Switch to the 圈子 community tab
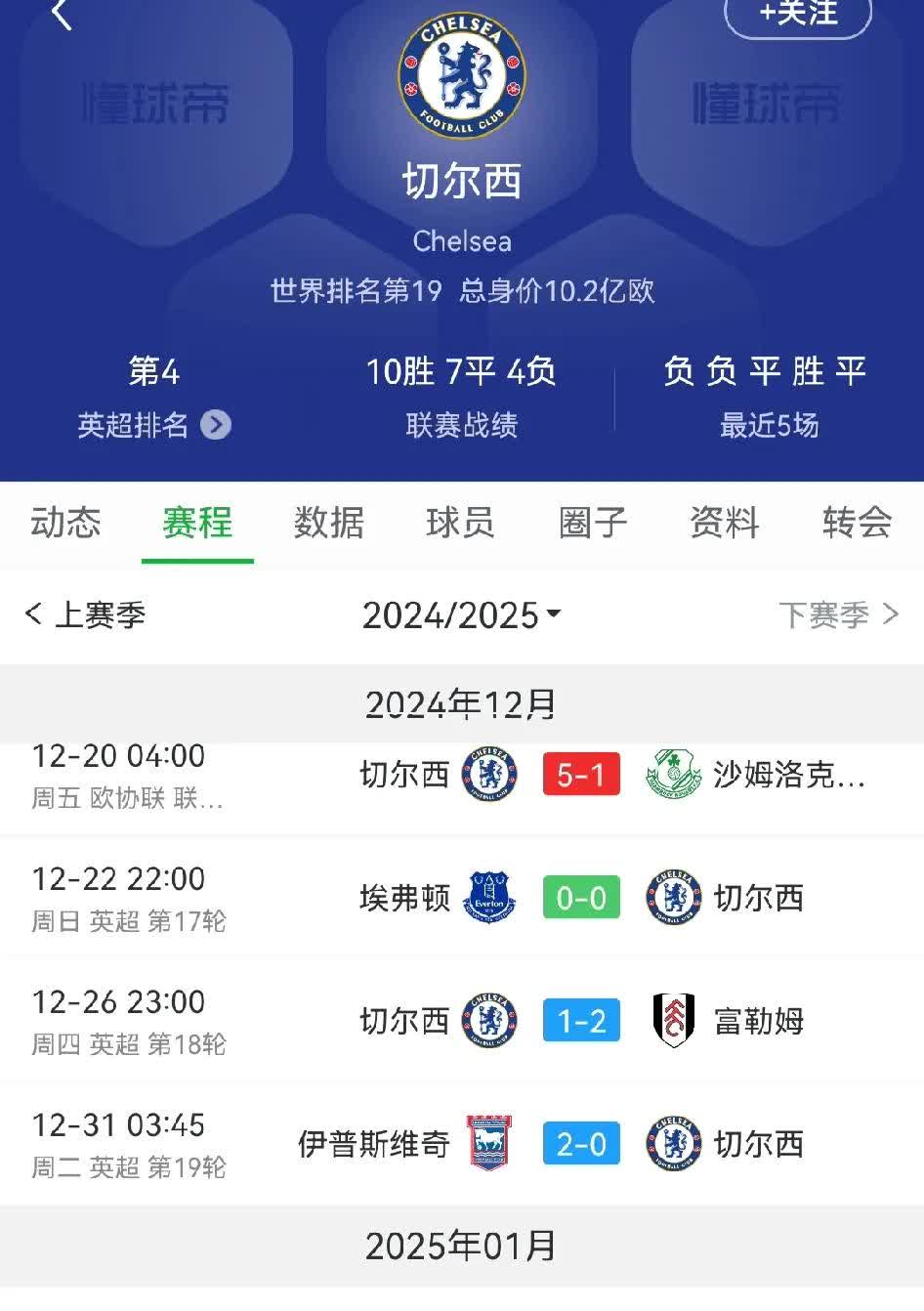Image resolution: width=924 pixels, height=1311 pixels. click(x=592, y=524)
